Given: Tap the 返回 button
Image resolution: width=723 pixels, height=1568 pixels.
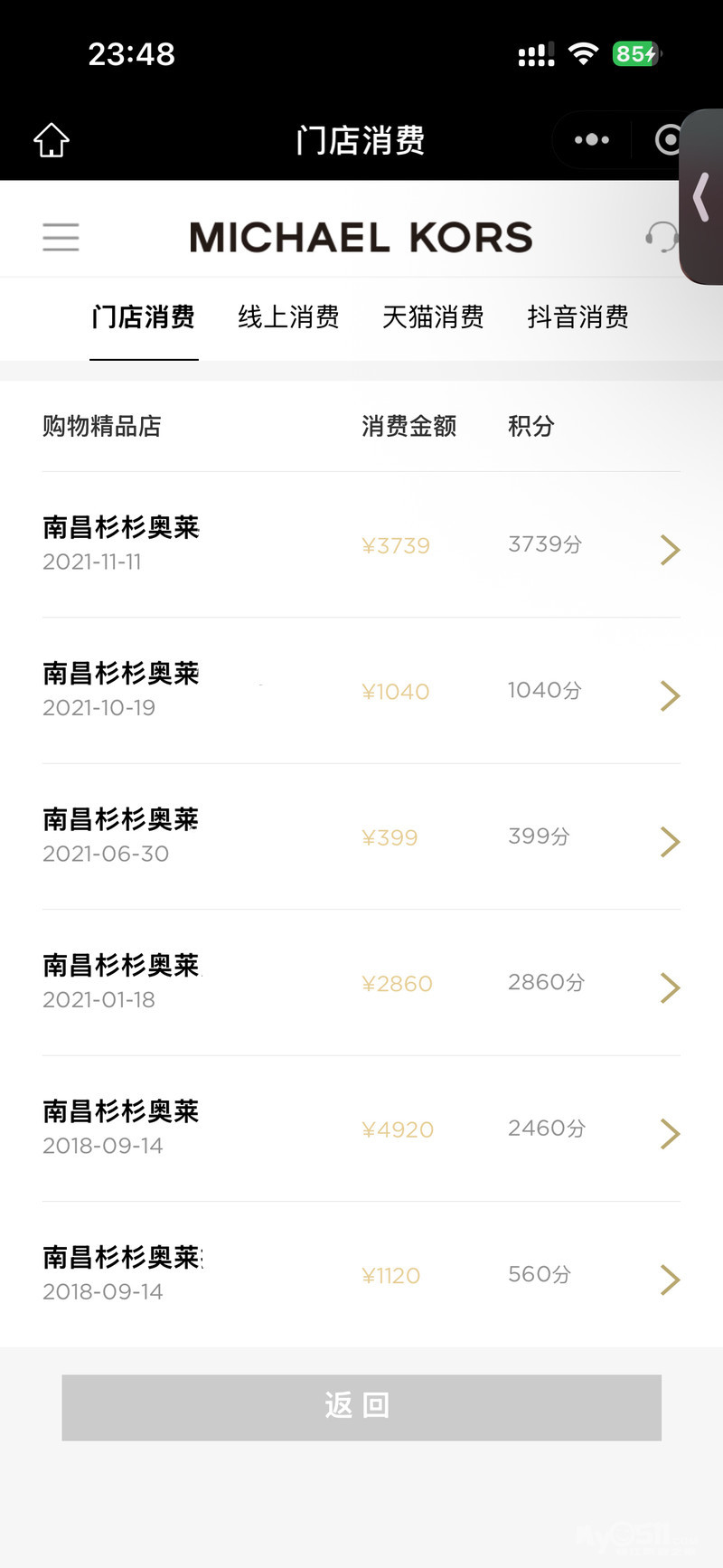Looking at the screenshot, I should pyautogui.click(x=361, y=1407).
